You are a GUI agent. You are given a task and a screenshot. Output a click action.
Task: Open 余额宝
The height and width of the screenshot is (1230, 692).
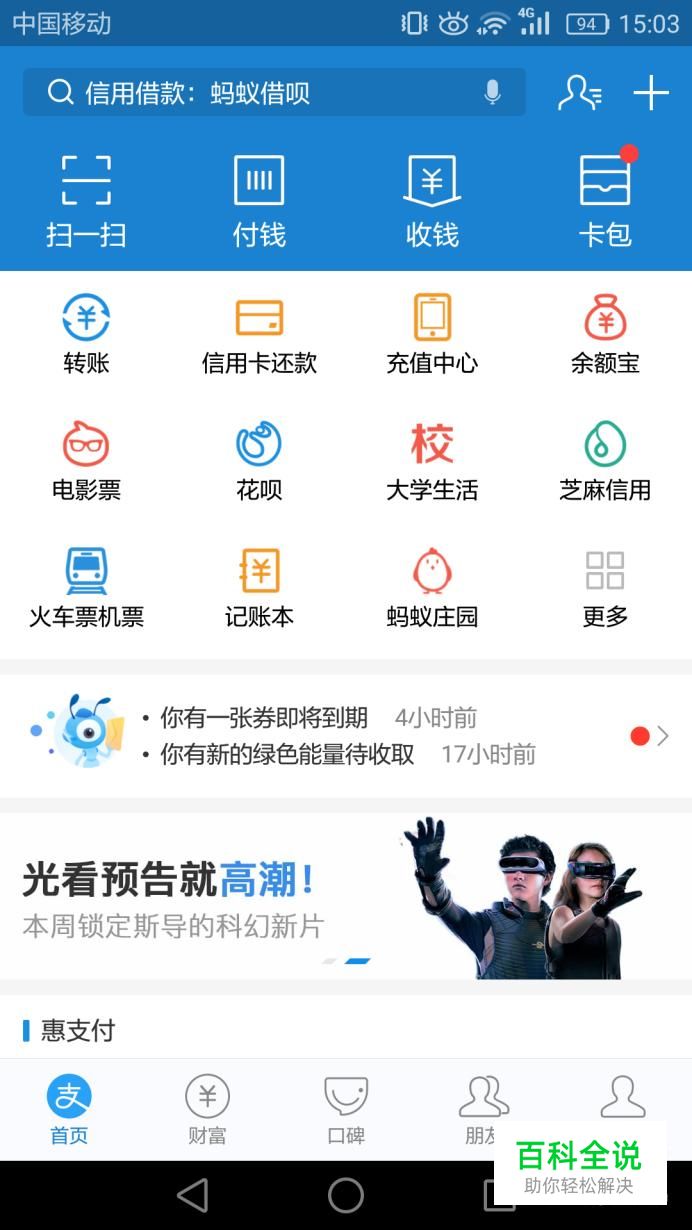coord(605,335)
